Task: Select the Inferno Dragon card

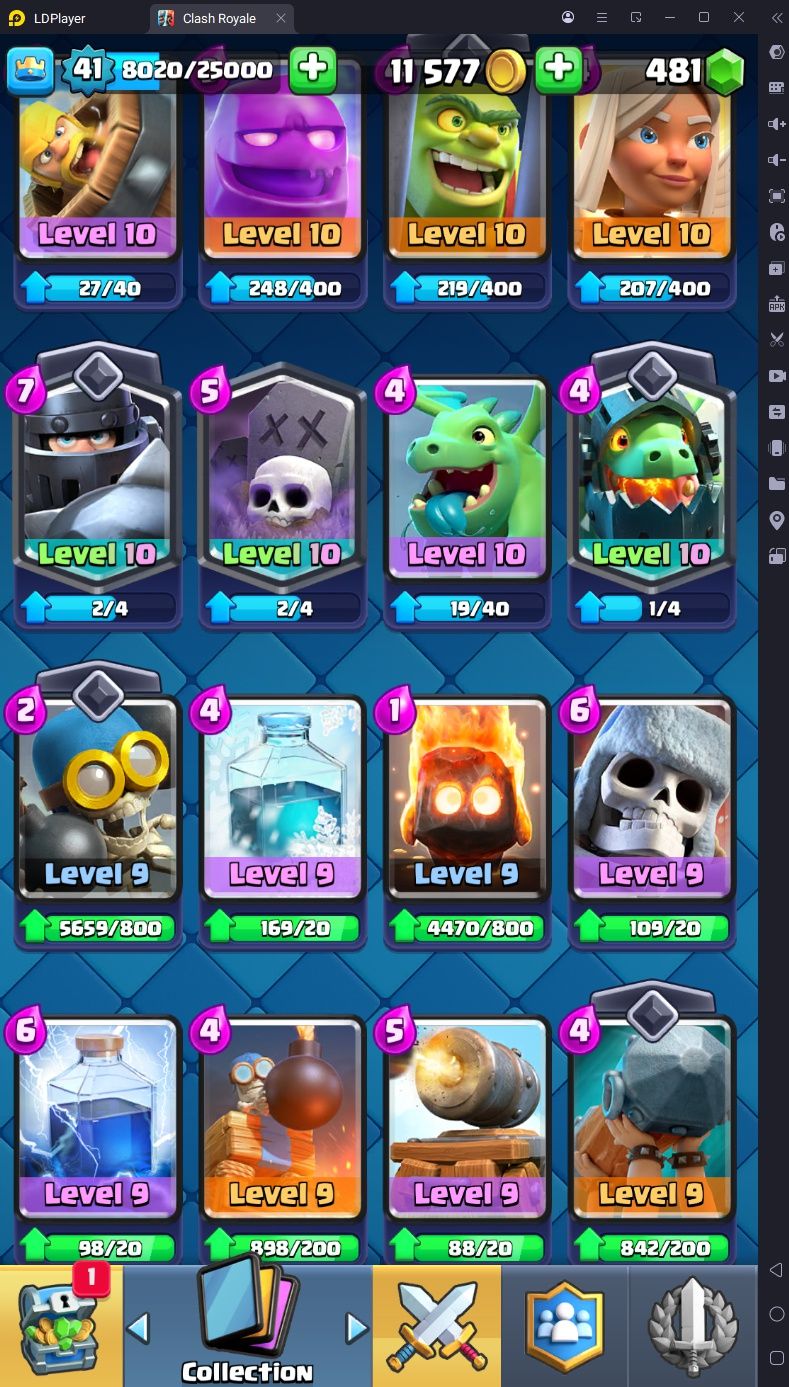Action: tap(652, 490)
